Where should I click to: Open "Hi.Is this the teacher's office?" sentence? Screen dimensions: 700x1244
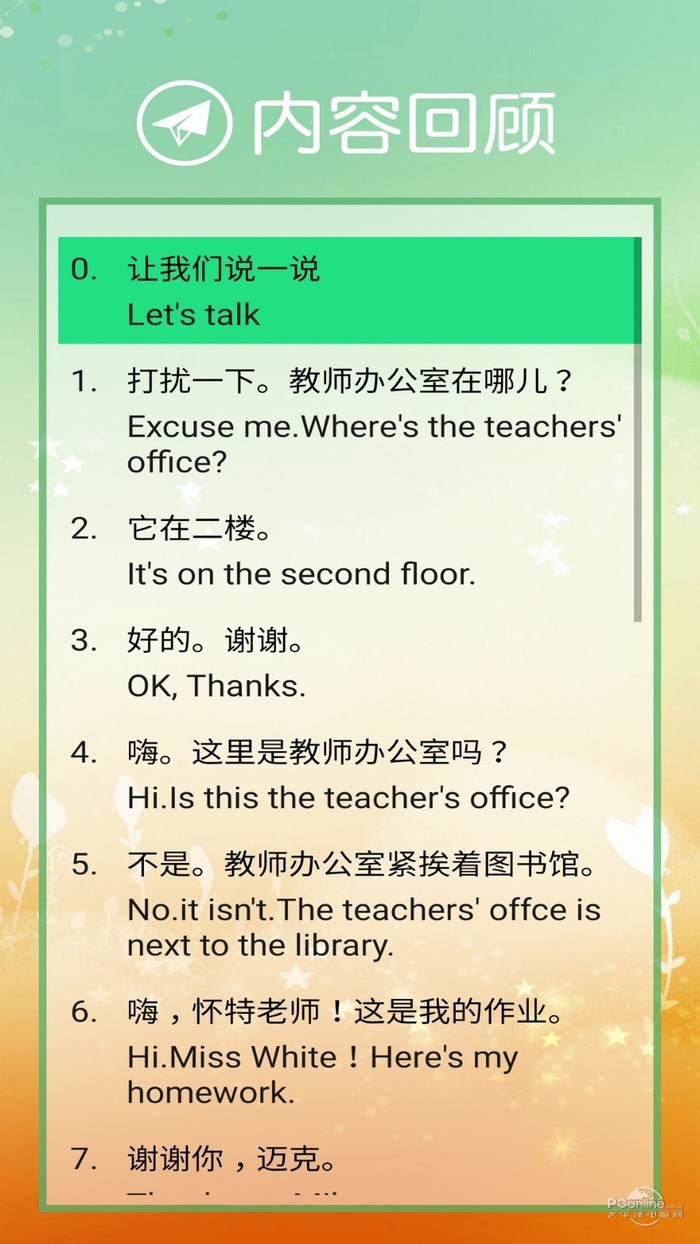346,775
